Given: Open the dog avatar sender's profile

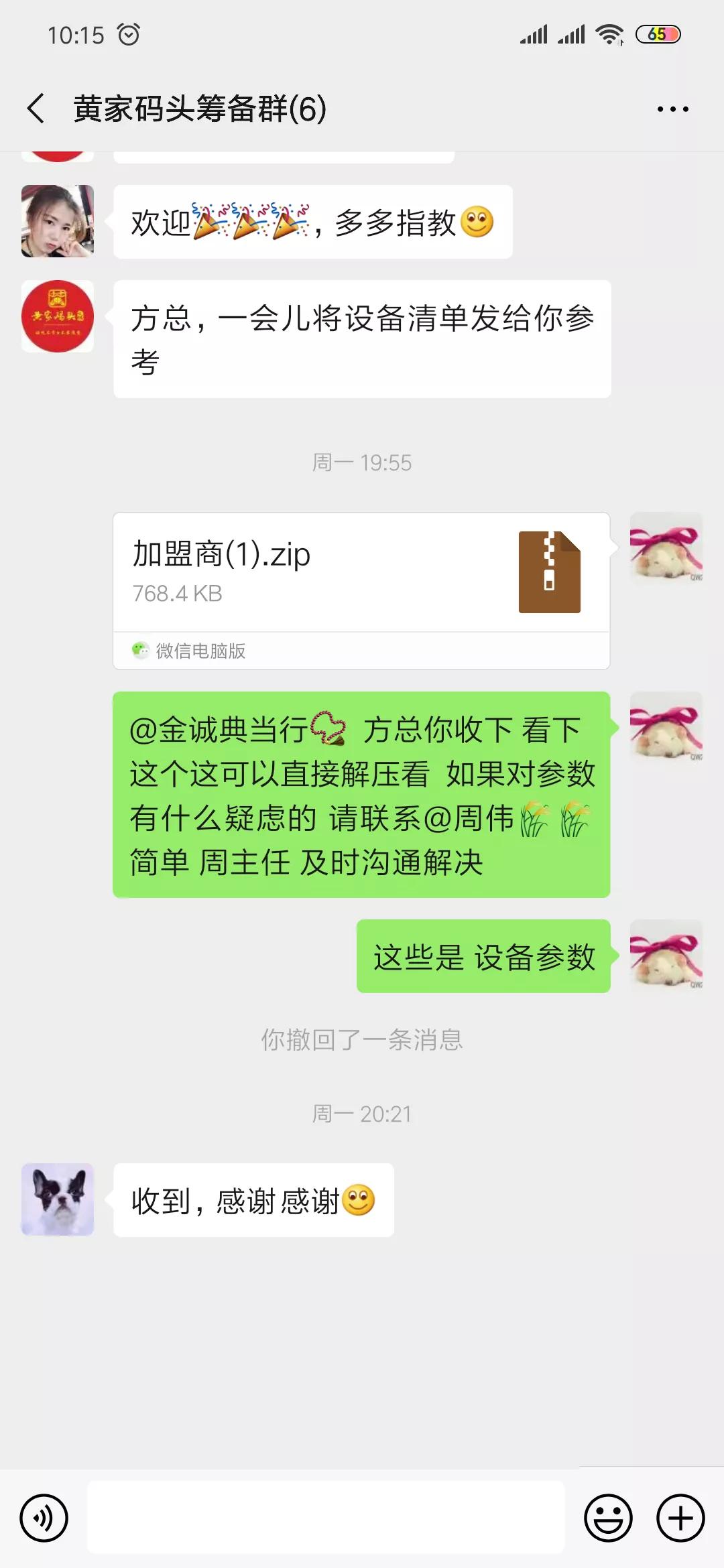Looking at the screenshot, I should pos(58,1199).
